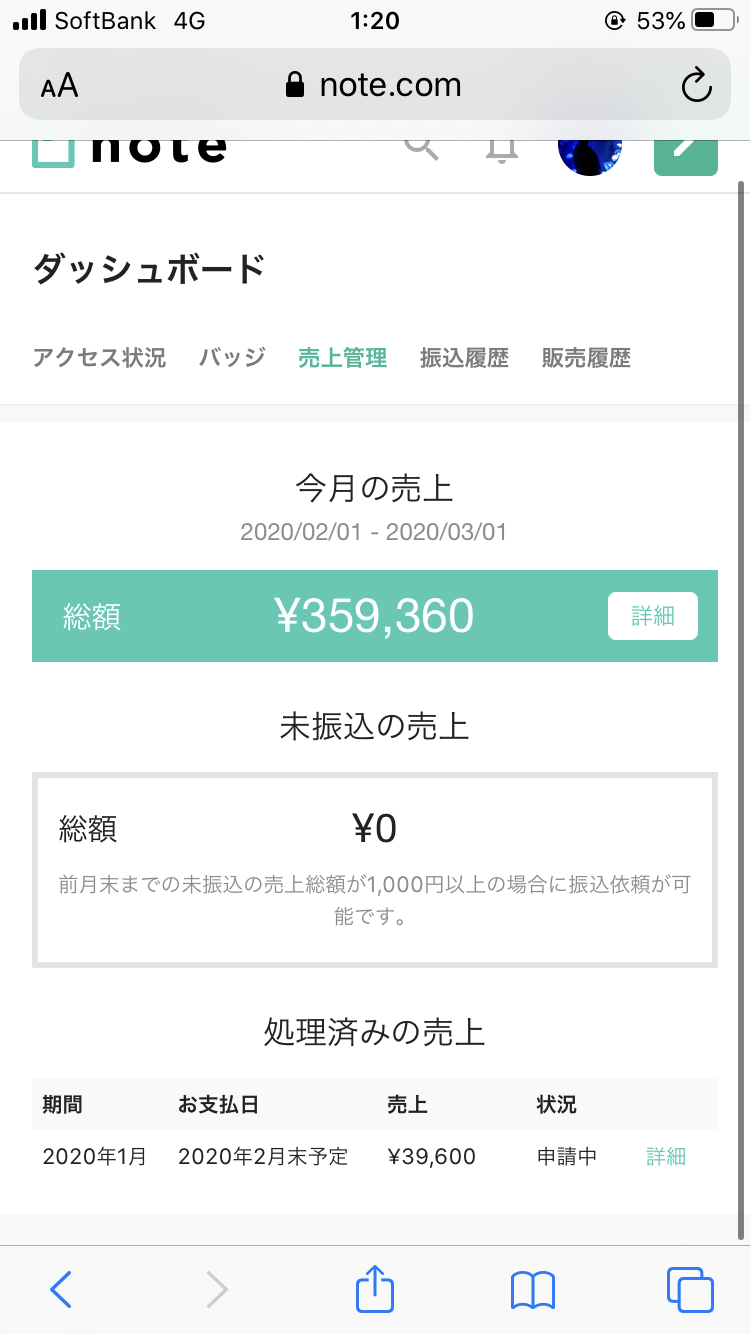This screenshot has height=1334, width=750.
Task: Open the search magnifier icon
Action: pos(421,148)
